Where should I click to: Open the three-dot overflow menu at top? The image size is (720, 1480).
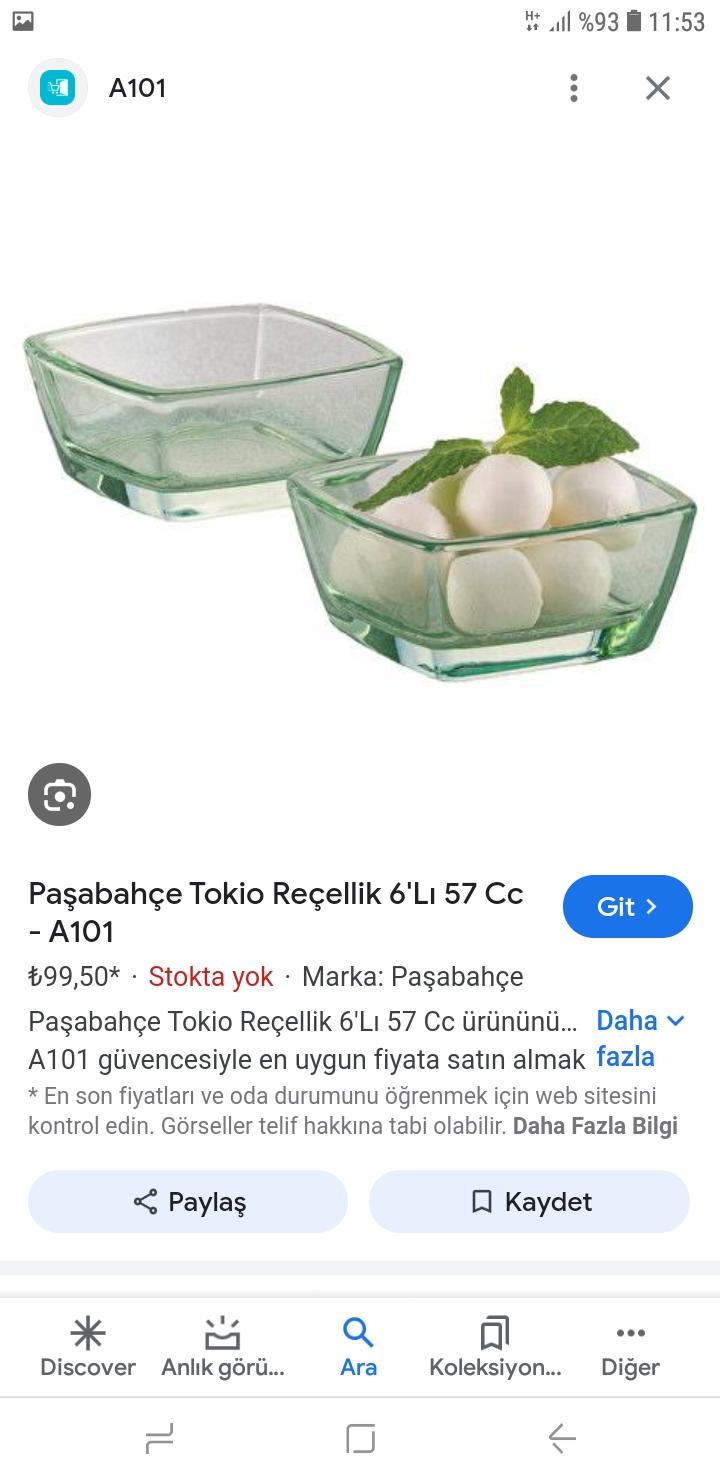(574, 88)
